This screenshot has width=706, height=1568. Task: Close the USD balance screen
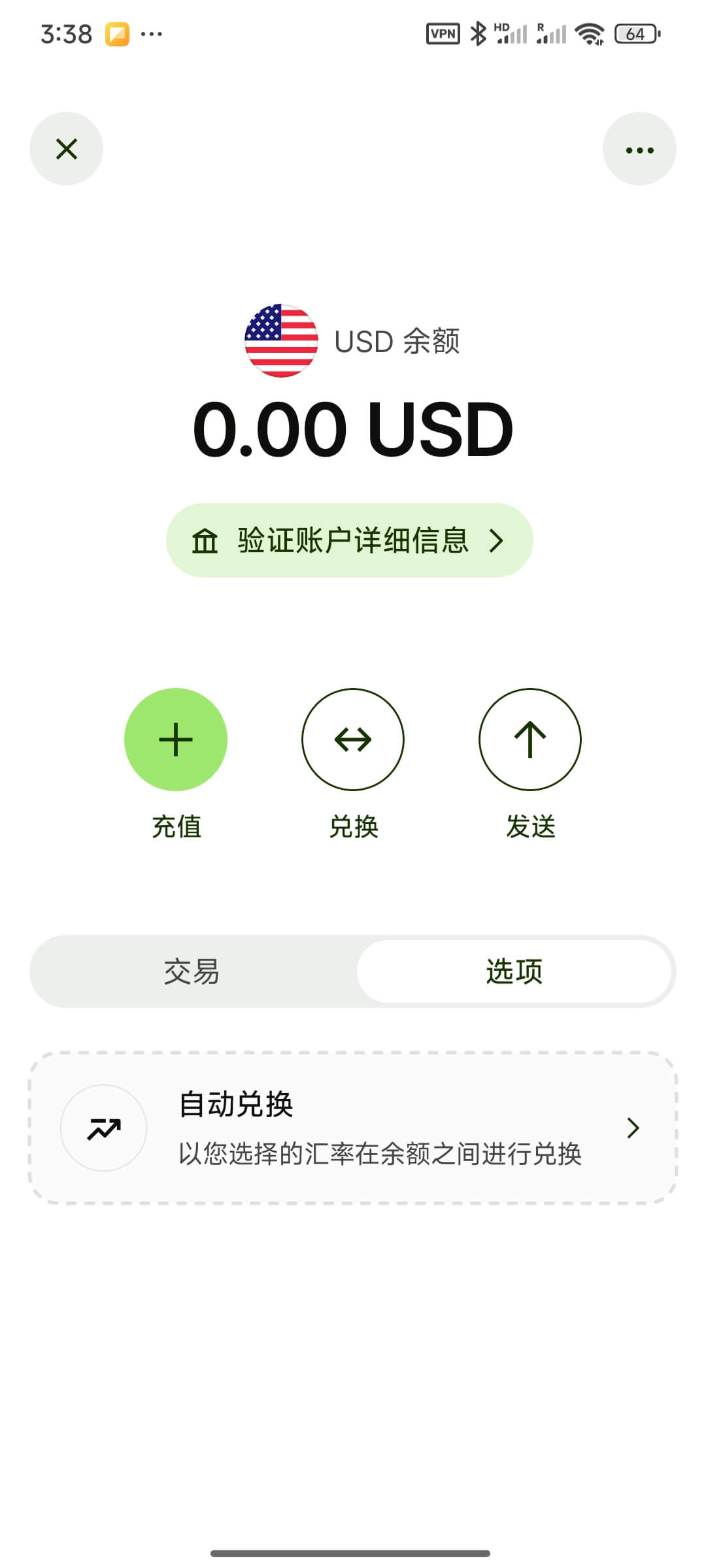point(66,149)
